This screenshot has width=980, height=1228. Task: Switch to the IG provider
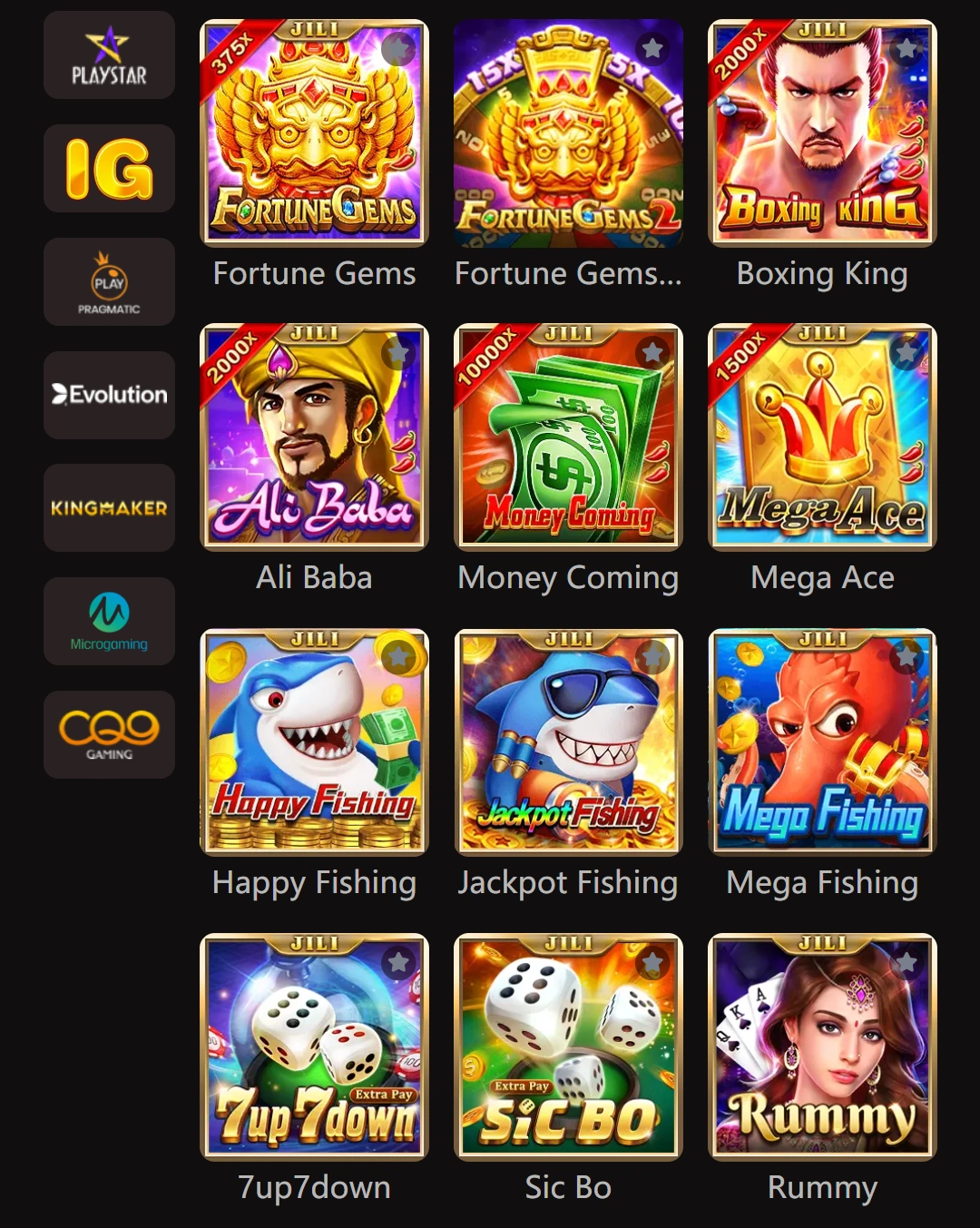click(x=109, y=169)
